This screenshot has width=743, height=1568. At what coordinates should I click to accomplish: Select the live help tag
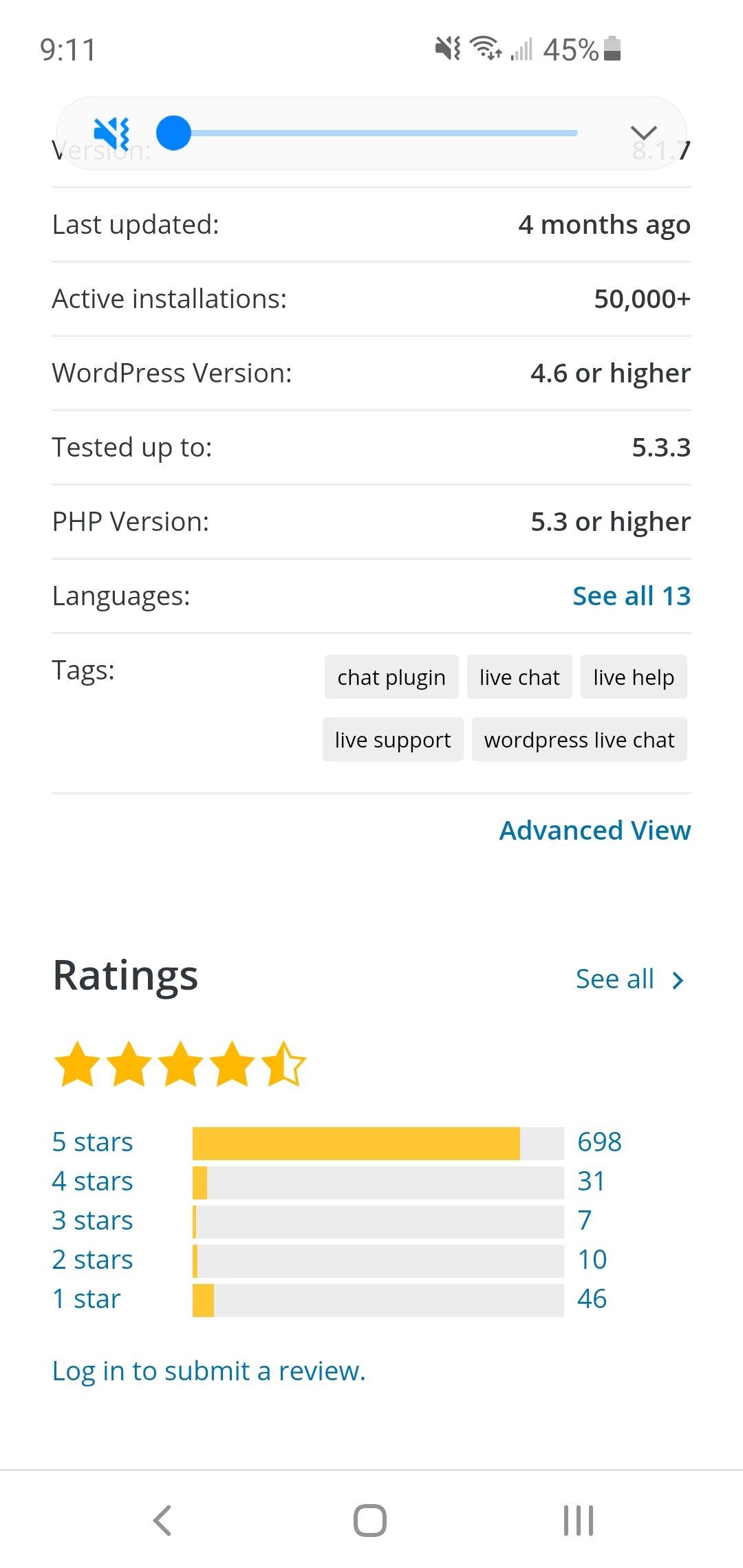[x=634, y=677]
